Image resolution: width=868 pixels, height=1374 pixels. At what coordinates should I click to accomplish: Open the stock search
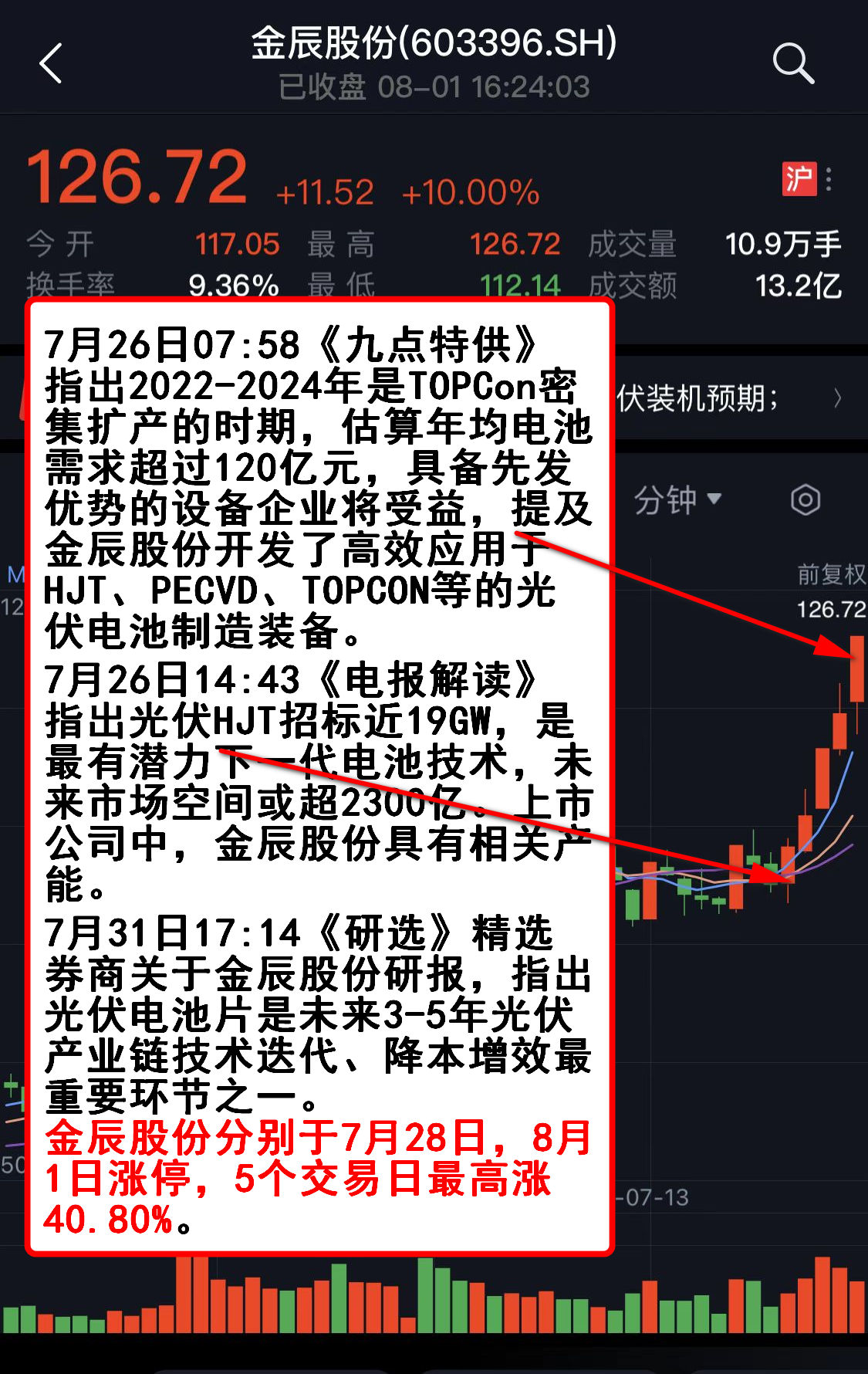coord(793,63)
